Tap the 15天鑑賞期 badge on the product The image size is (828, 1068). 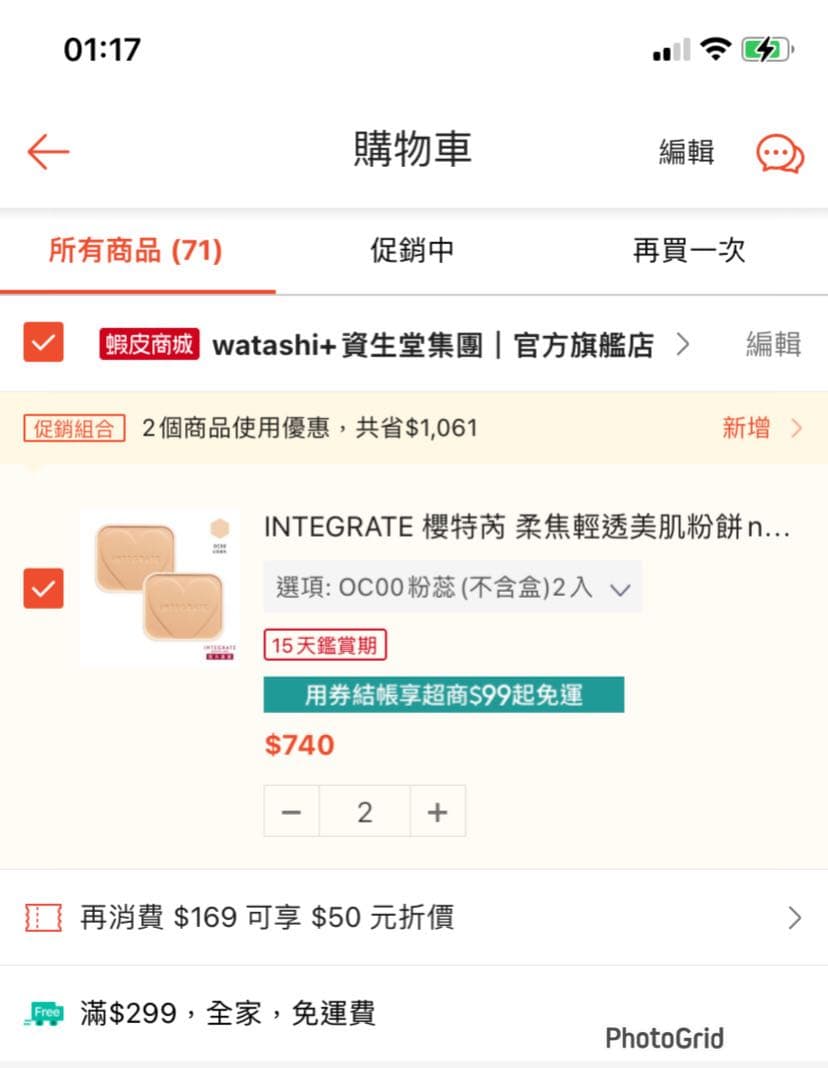point(324,645)
